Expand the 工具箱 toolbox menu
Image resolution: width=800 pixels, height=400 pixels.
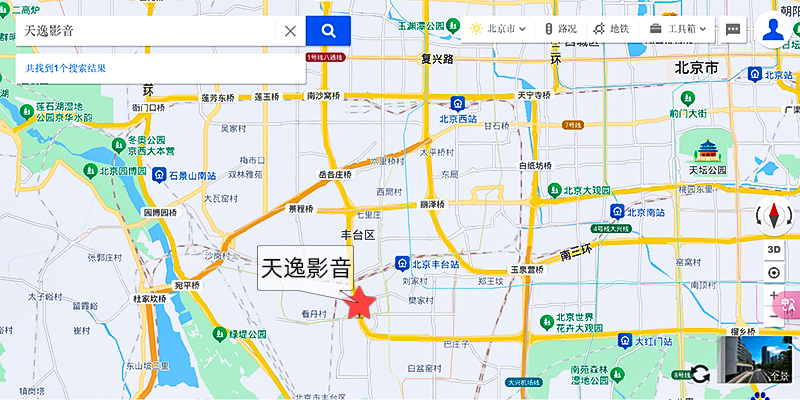[x=679, y=29]
